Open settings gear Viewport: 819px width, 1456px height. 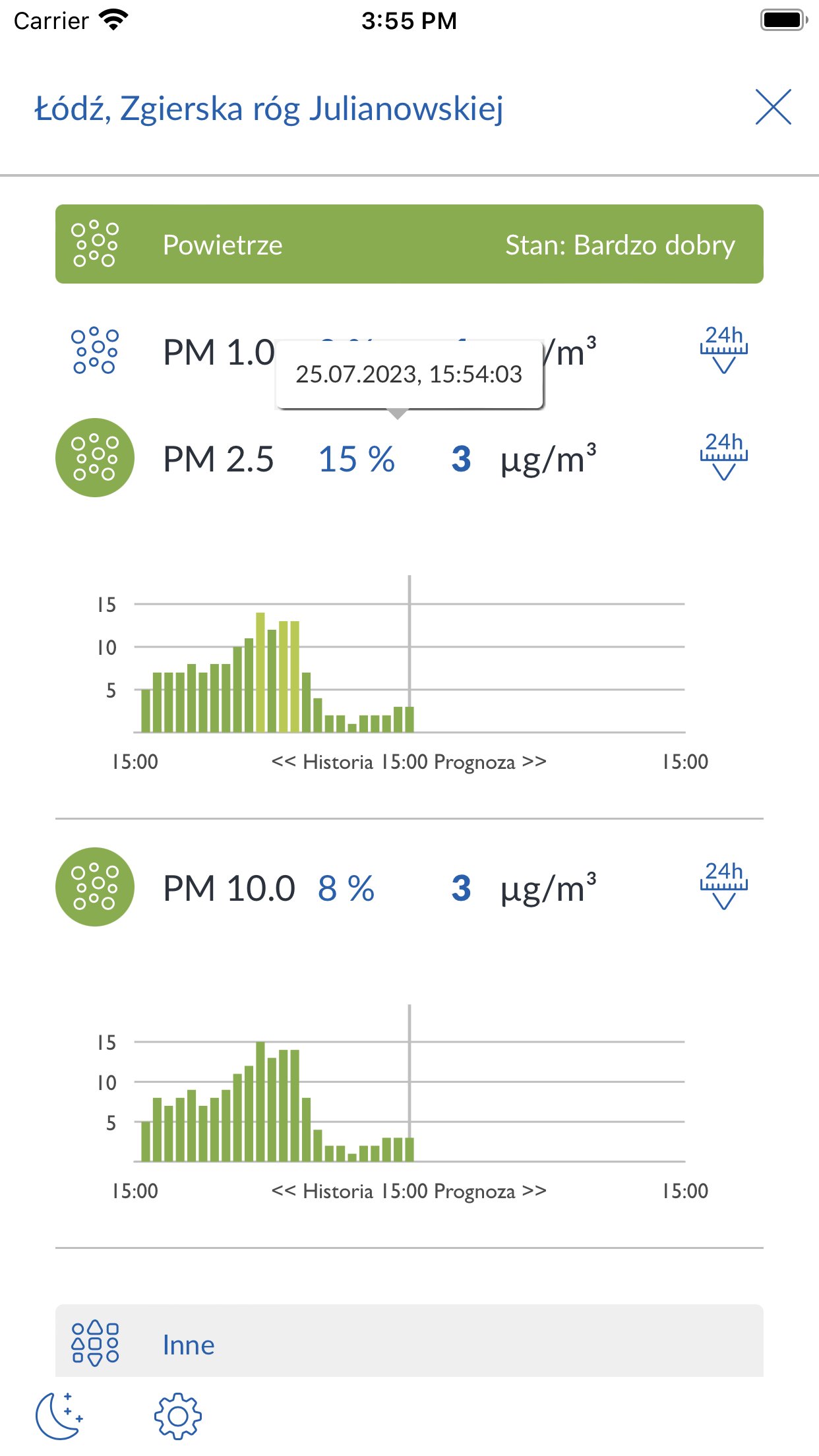(177, 1416)
